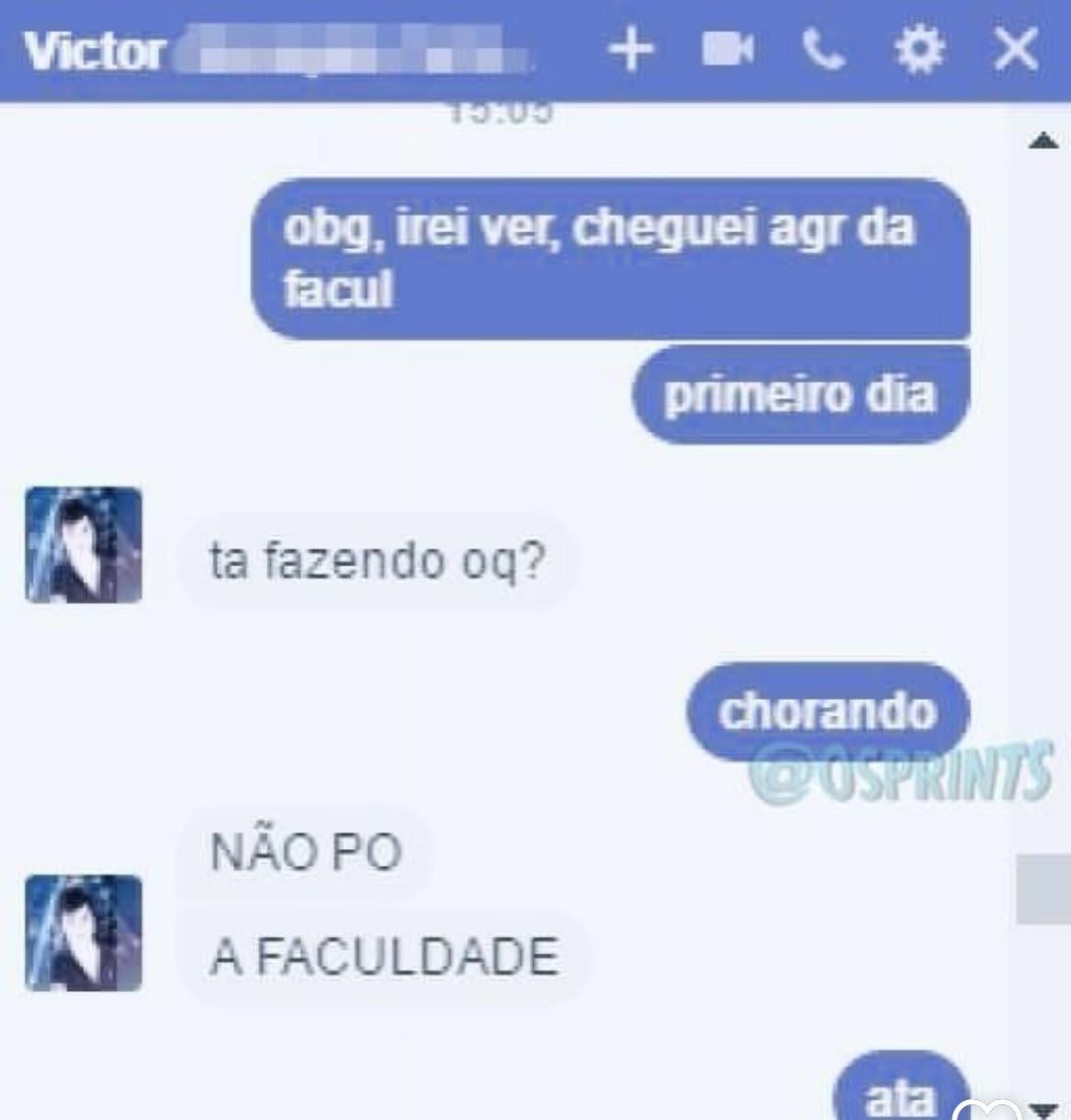Start a video call with Victor

(x=728, y=49)
